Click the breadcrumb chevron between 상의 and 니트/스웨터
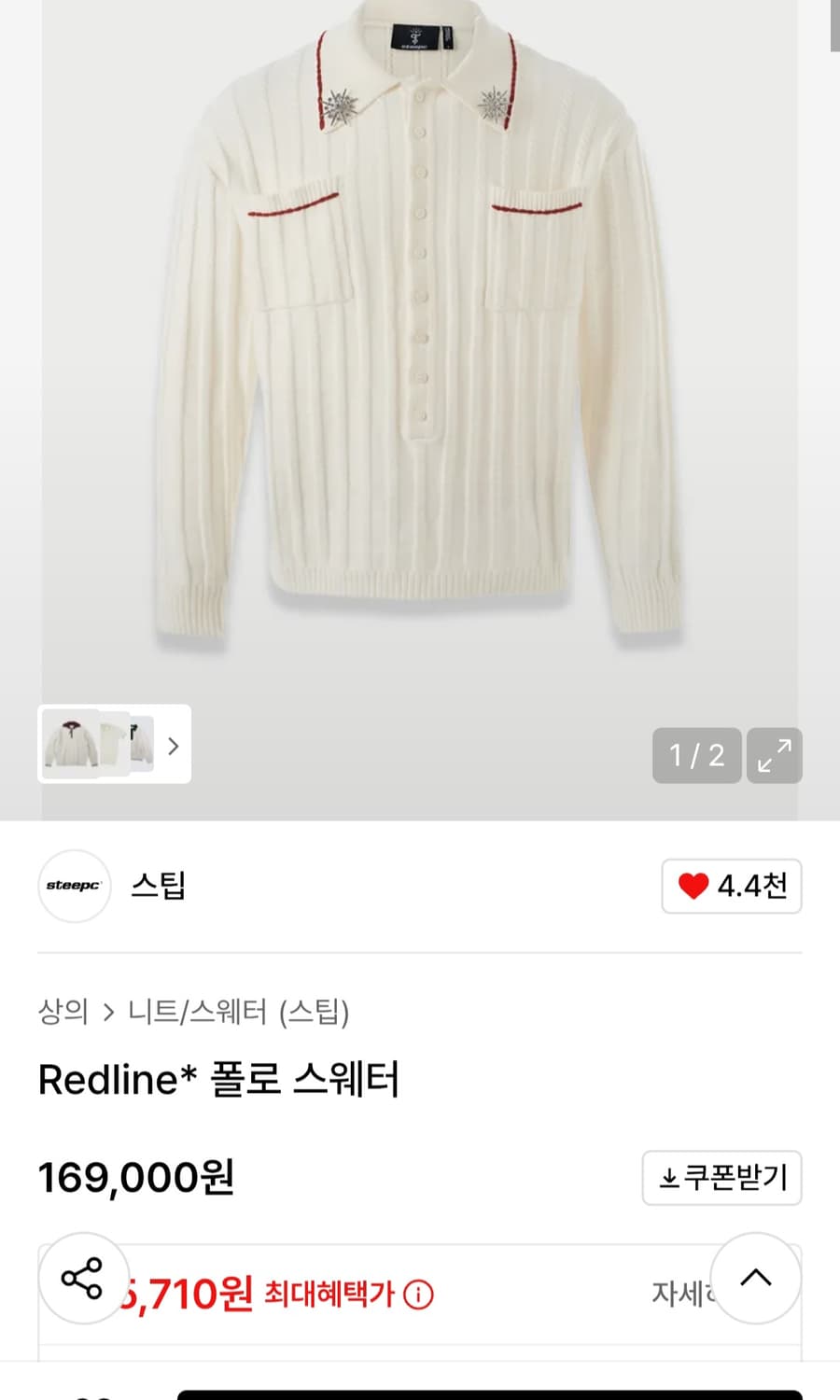The width and height of the screenshot is (840, 1400). tap(110, 1011)
